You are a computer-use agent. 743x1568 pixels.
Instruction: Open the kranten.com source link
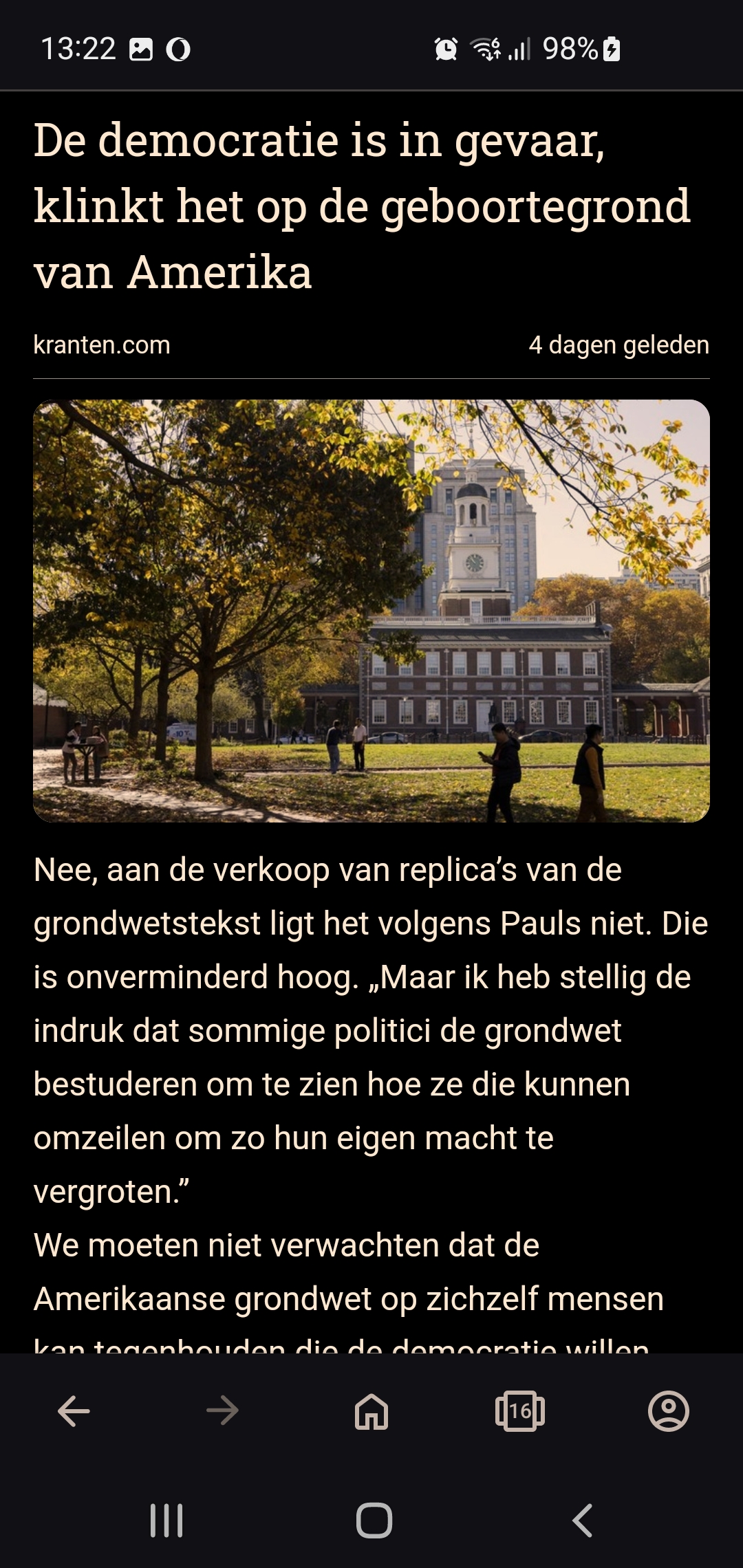coord(102,345)
